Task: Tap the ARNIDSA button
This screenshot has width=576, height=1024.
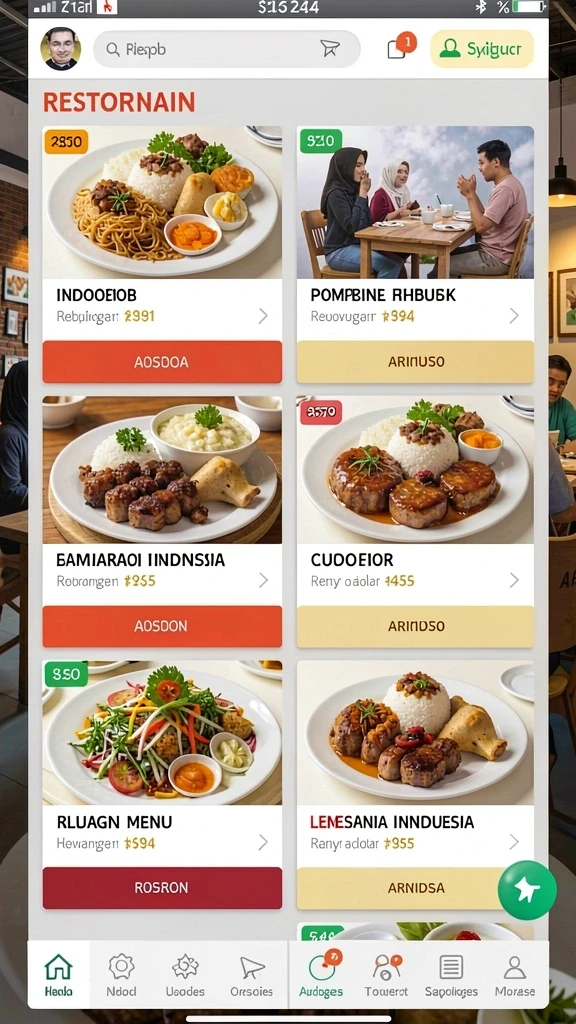Action: click(415, 888)
